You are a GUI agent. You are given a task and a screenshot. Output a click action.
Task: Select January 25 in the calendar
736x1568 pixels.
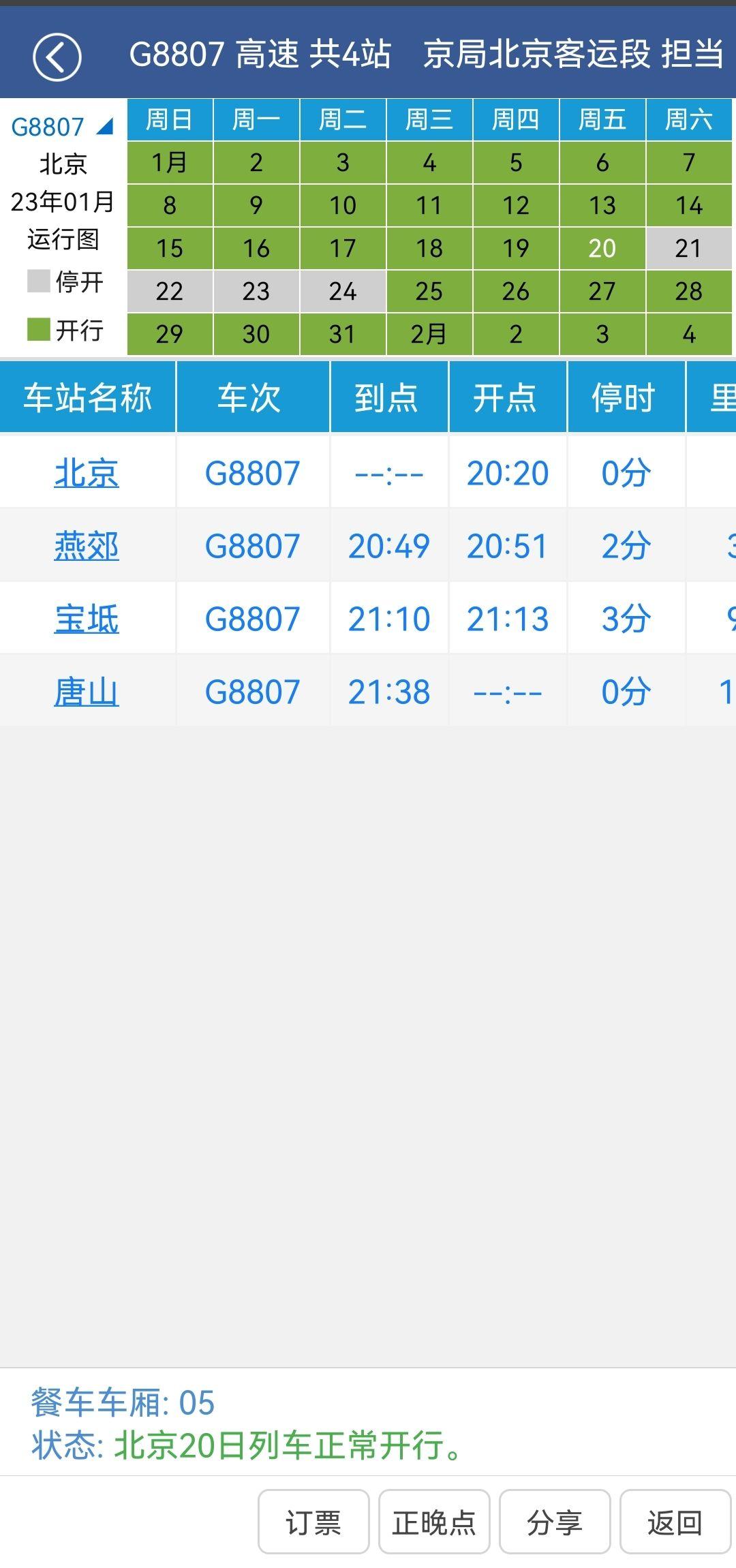[429, 292]
